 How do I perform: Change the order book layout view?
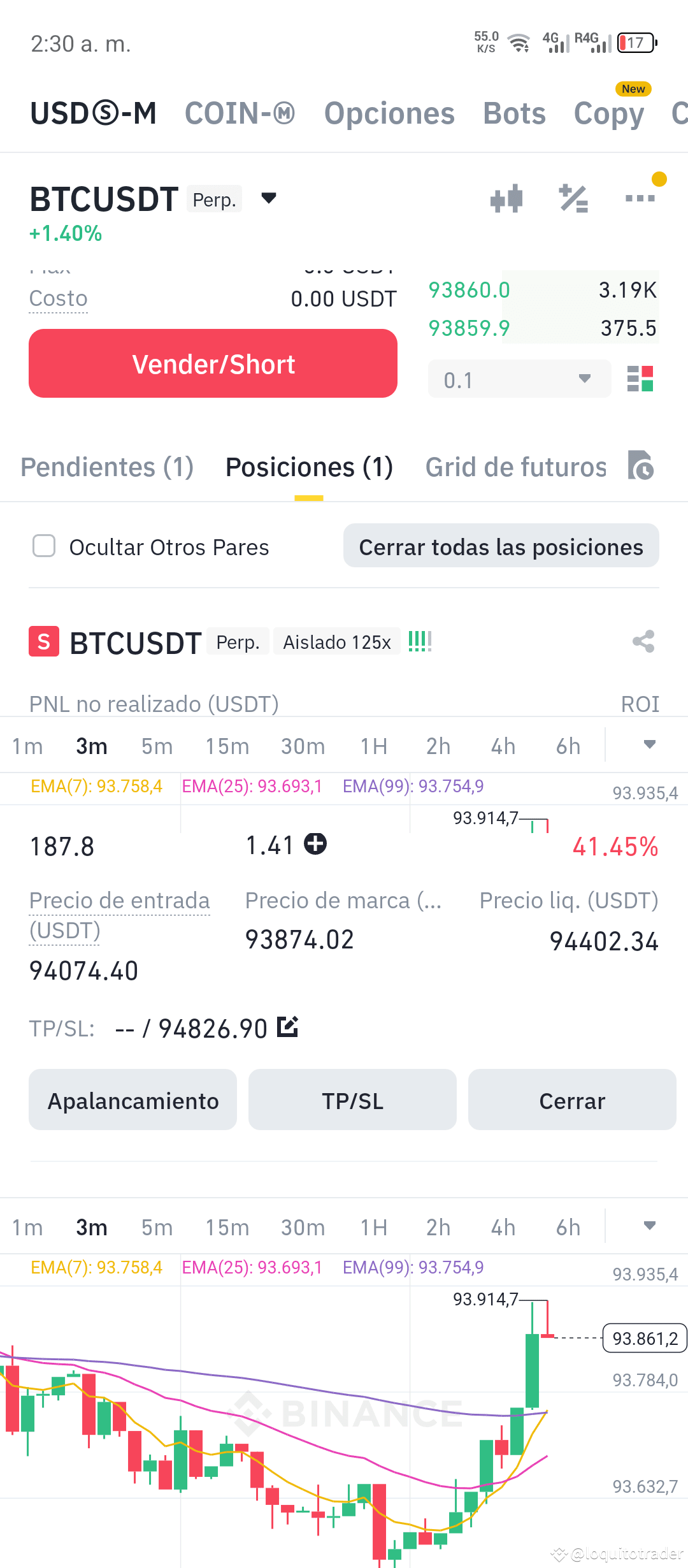640,379
